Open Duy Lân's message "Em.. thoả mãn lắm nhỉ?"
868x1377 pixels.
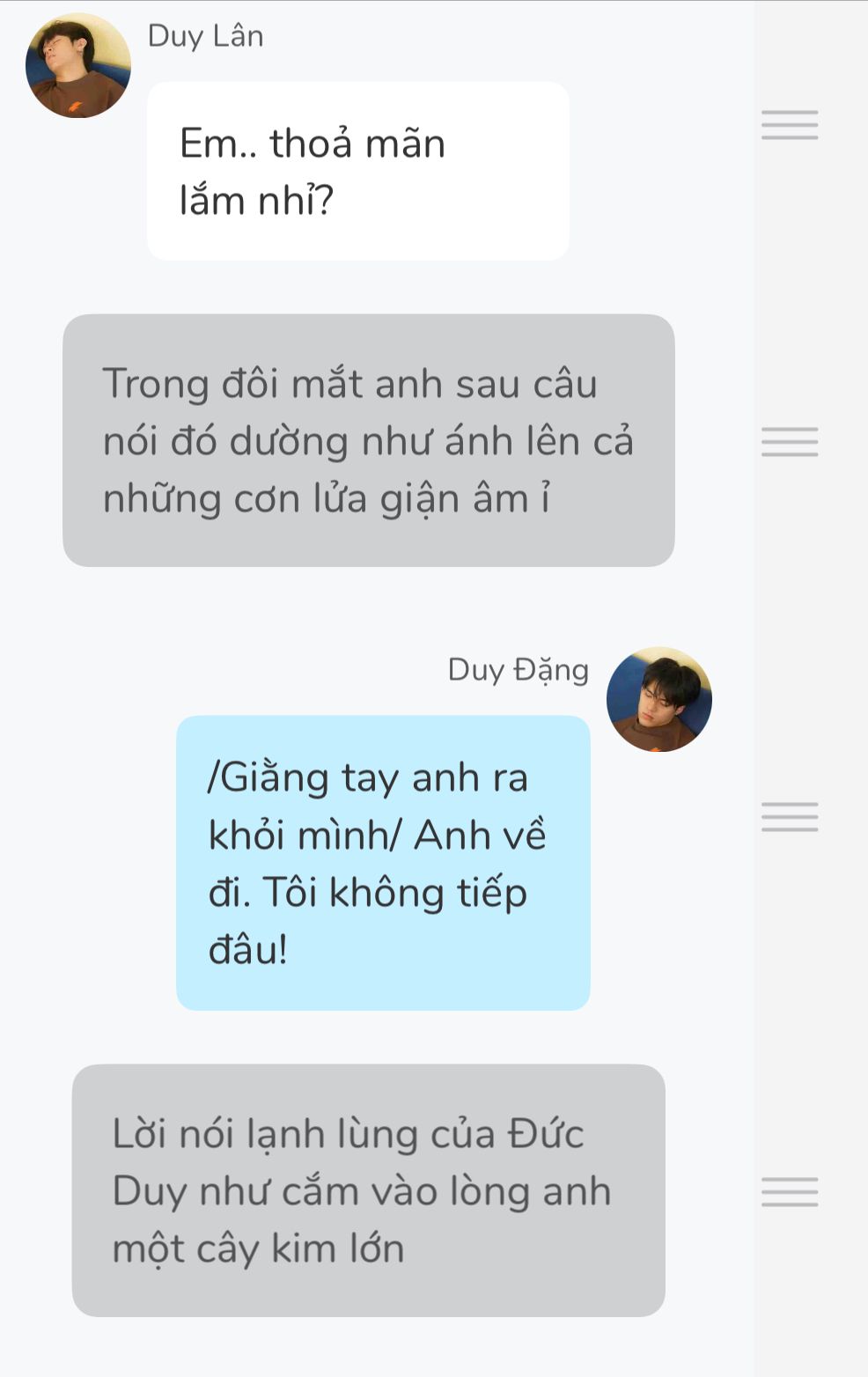pyautogui.click(x=357, y=171)
